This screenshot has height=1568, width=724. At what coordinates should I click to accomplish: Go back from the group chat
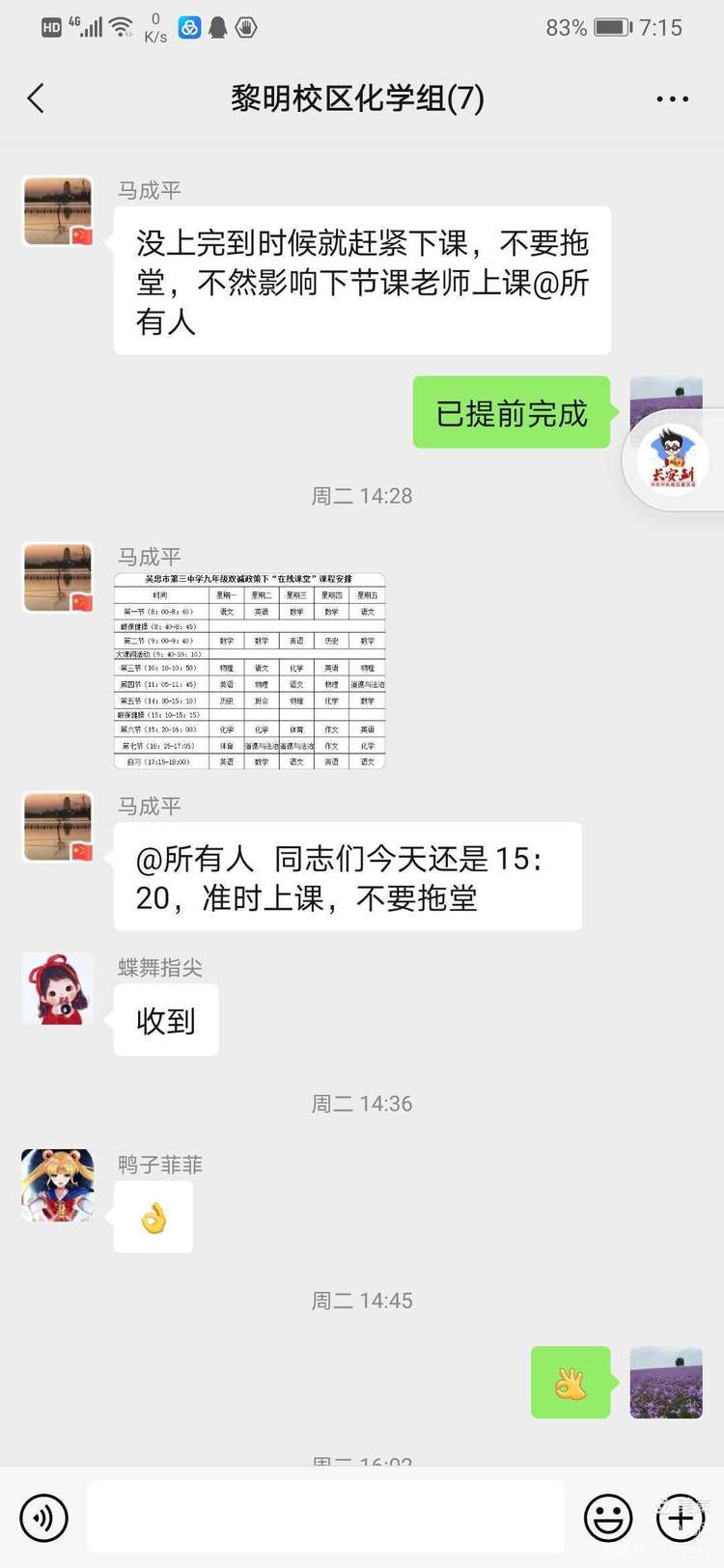click(x=36, y=98)
